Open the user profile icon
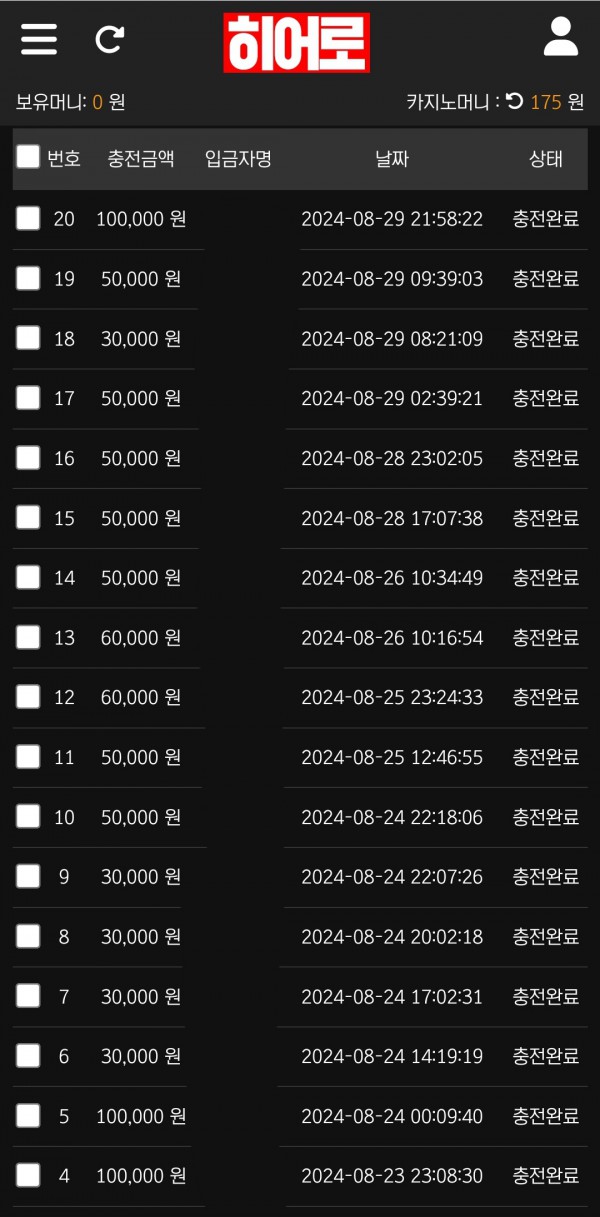Screen dimensions: 600x1217 [561, 37]
